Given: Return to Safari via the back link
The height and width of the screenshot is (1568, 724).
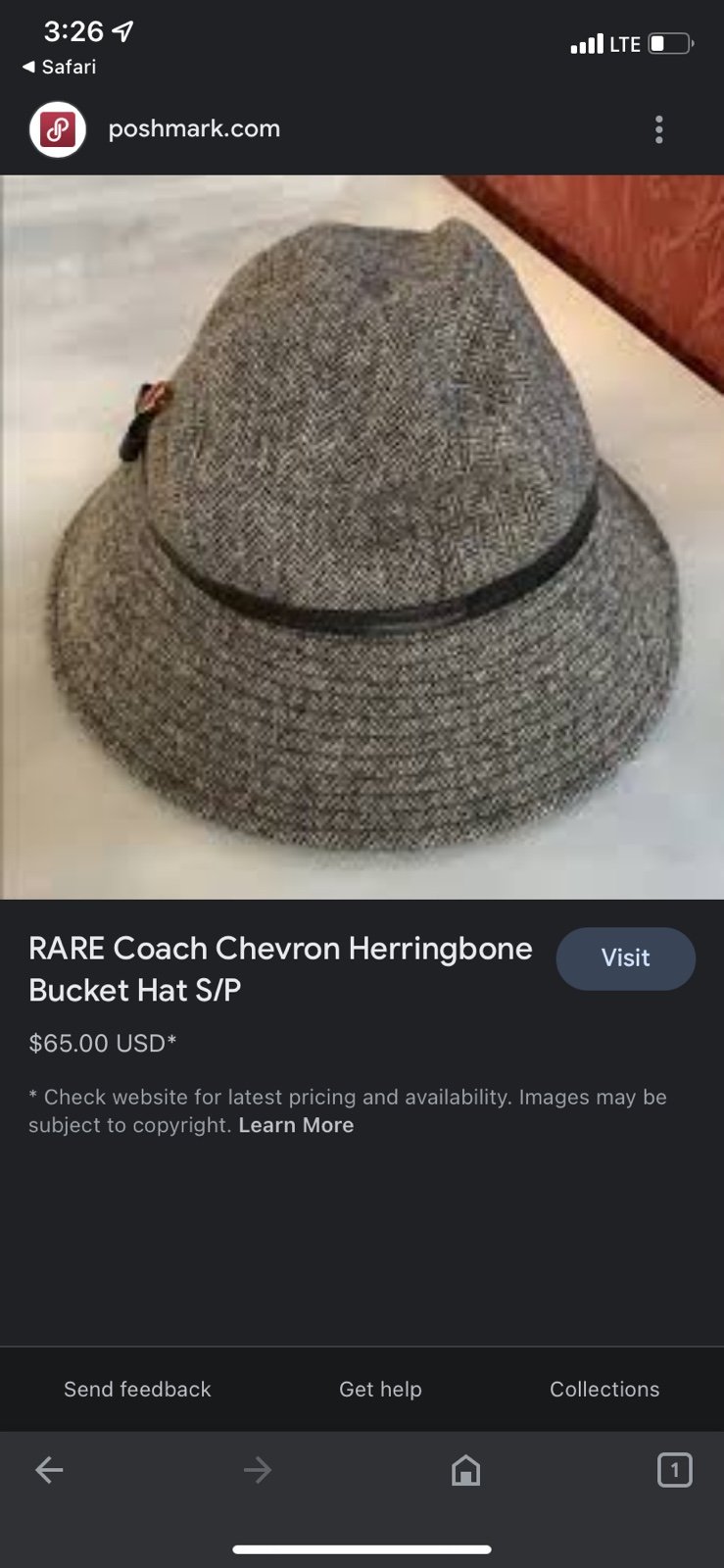Looking at the screenshot, I should pos(59,67).
